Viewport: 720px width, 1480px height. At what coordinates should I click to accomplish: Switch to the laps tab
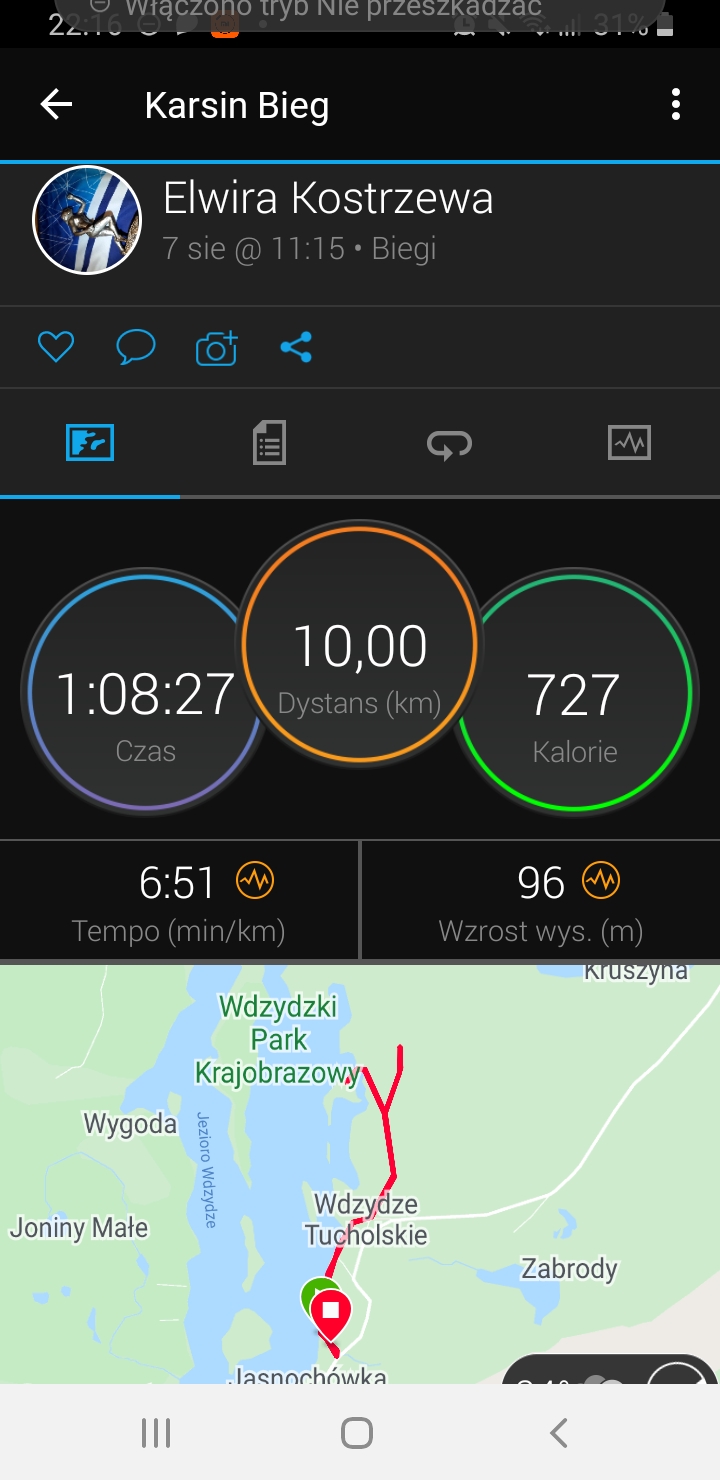[449, 442]
